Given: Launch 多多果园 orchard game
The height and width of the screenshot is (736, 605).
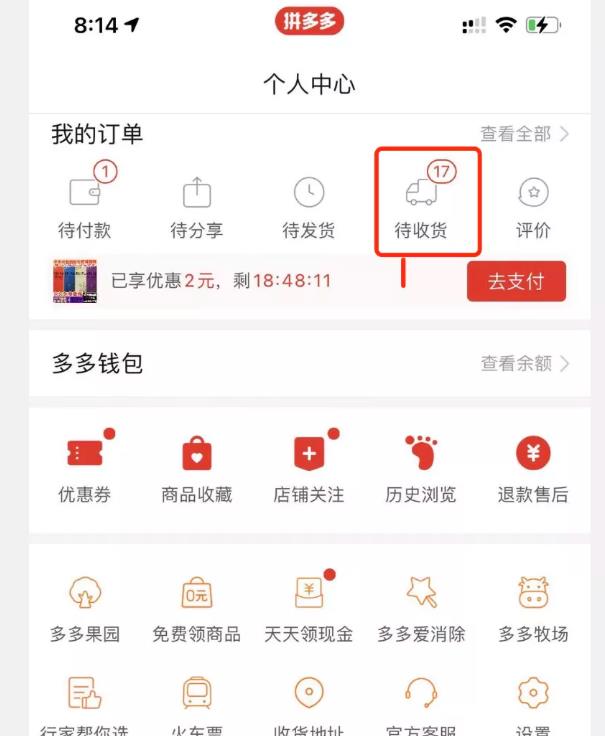Looking at the screenshot, I should (x=85, y=609).
